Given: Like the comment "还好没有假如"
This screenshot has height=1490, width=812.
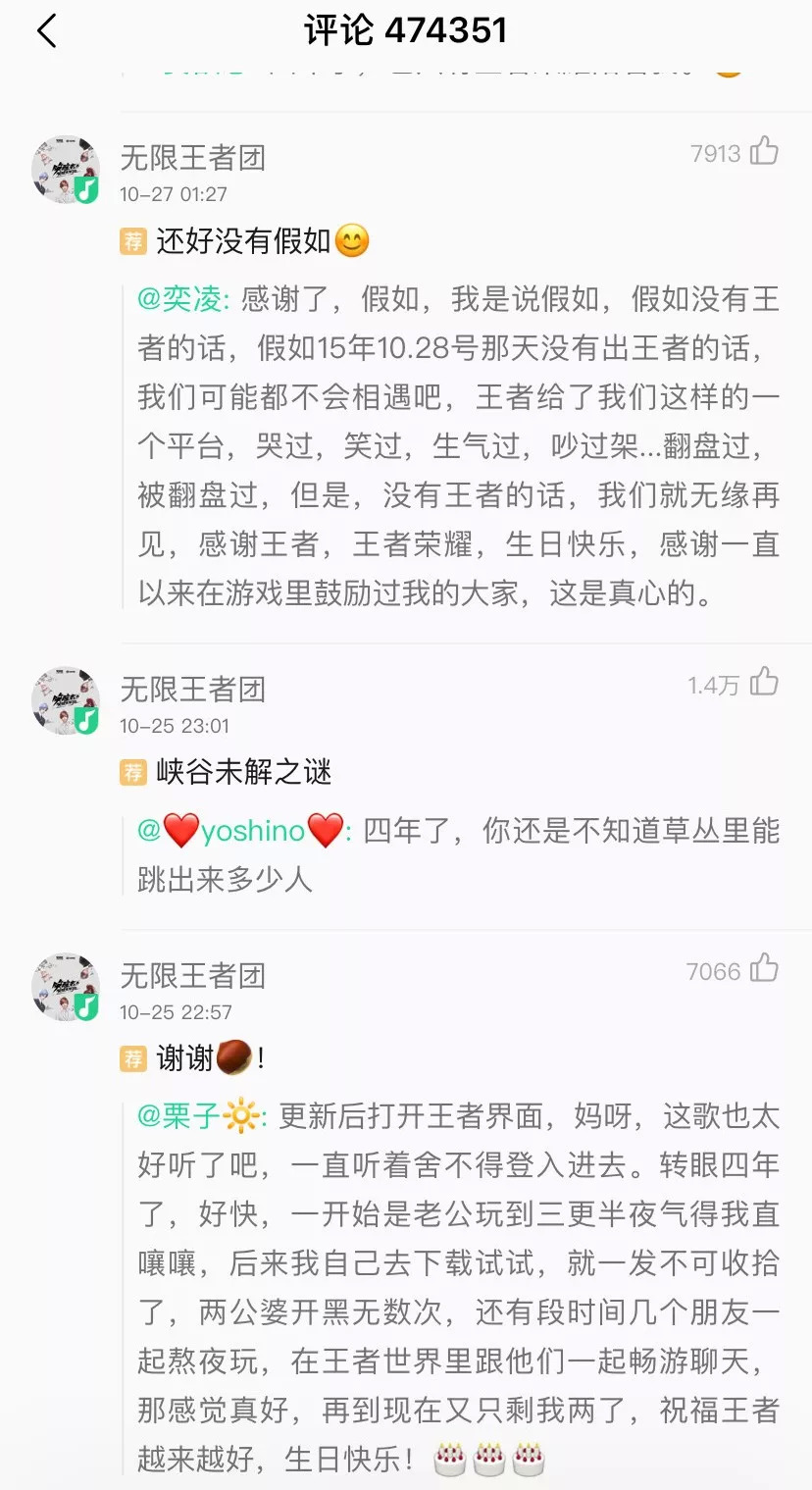Looking at the screenshot, I should [x=764, y=152].
